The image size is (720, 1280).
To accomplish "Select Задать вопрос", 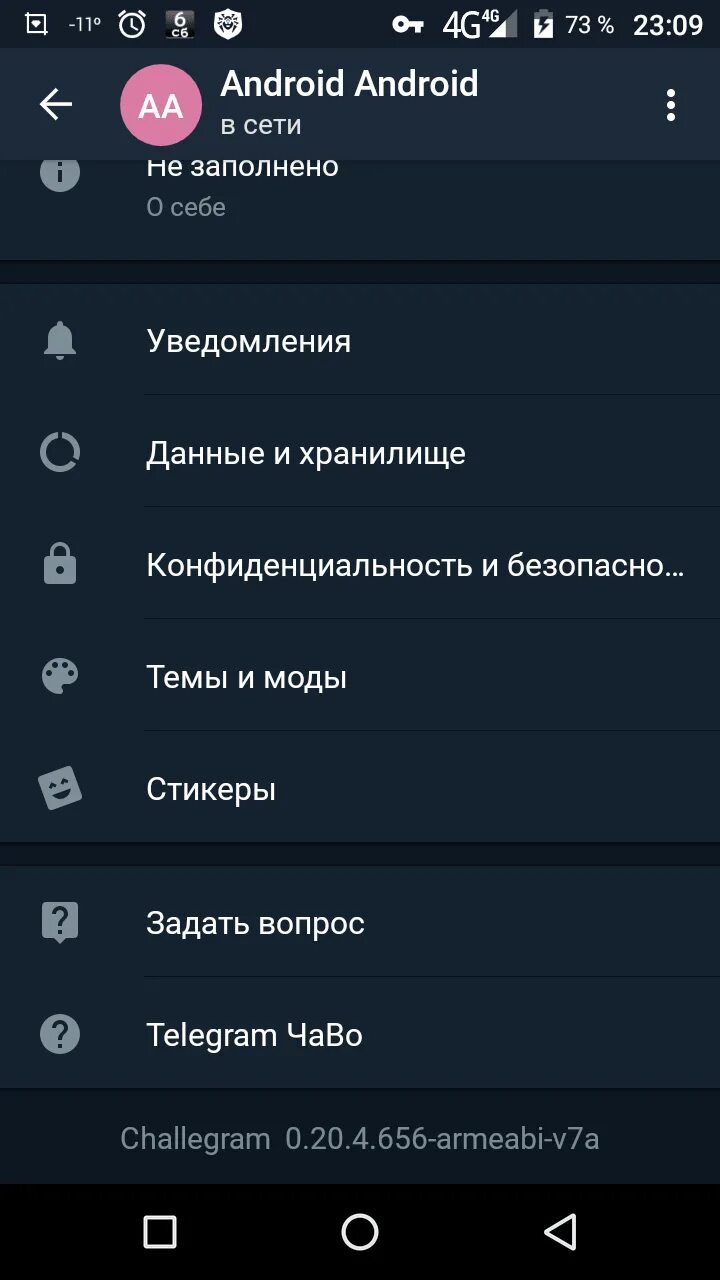I will [360, 922].
